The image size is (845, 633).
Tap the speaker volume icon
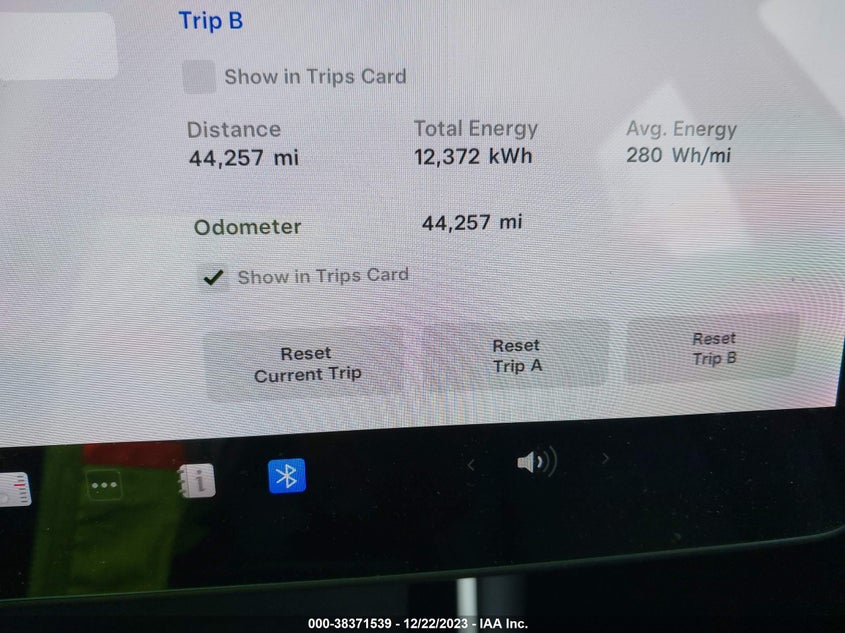point(535,462)
